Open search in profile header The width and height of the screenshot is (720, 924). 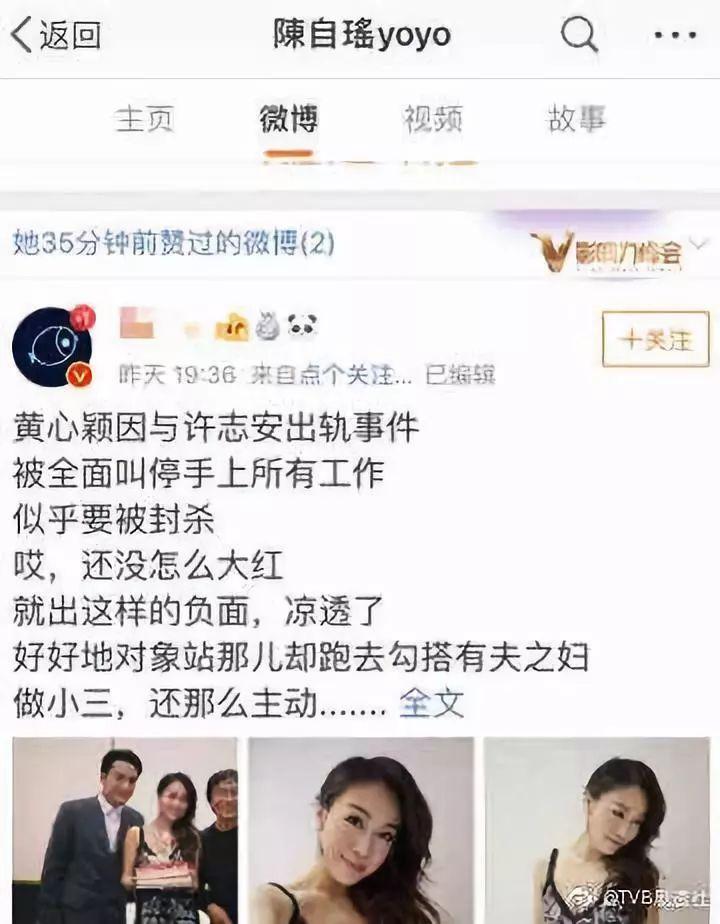click(578, 36)
